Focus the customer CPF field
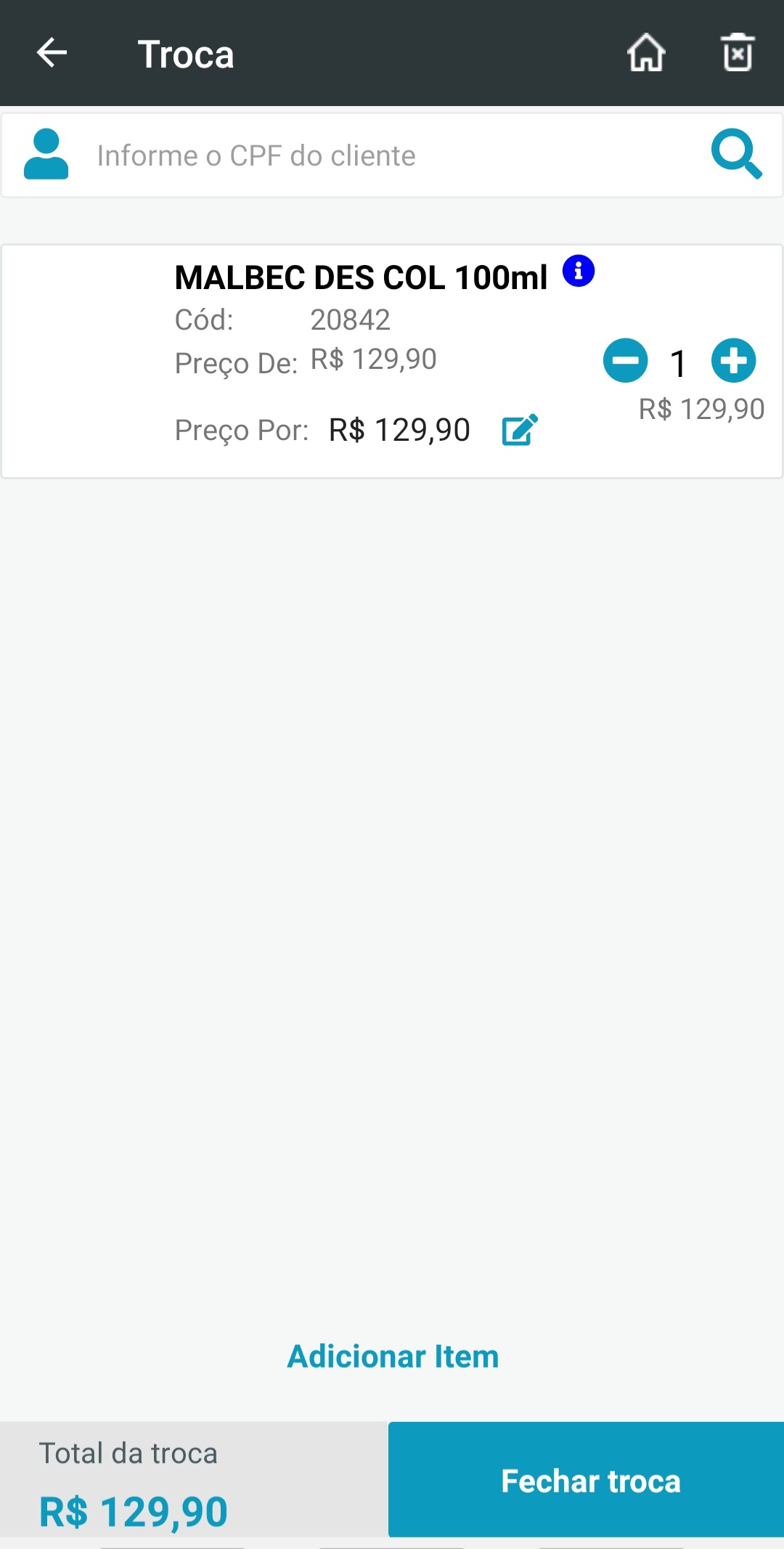The image size is (784, 1549). (392, 155)
